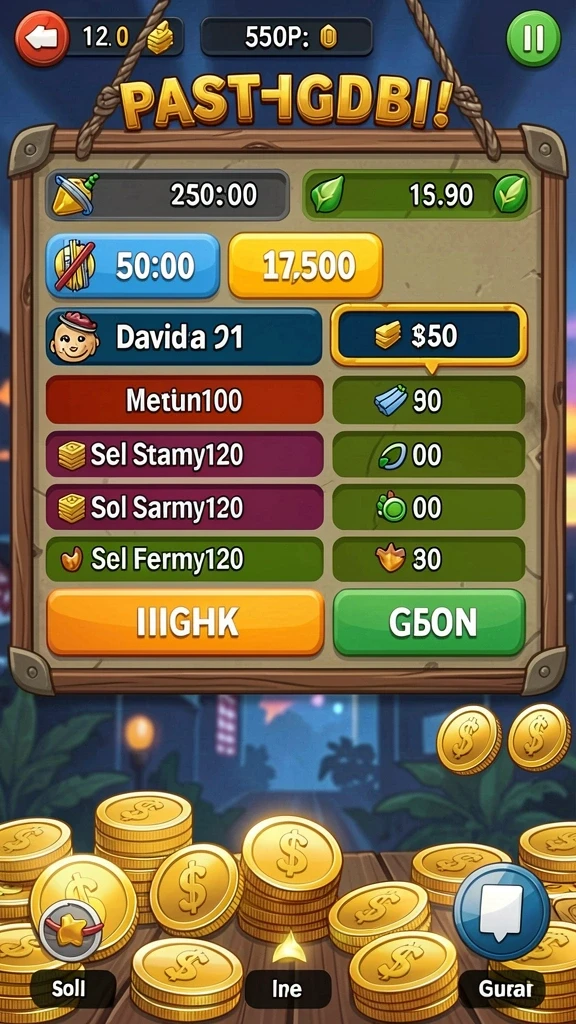Select the blue 50:00 button
Viewport: 576px width, 1024px height.
[x=133, y=266]
